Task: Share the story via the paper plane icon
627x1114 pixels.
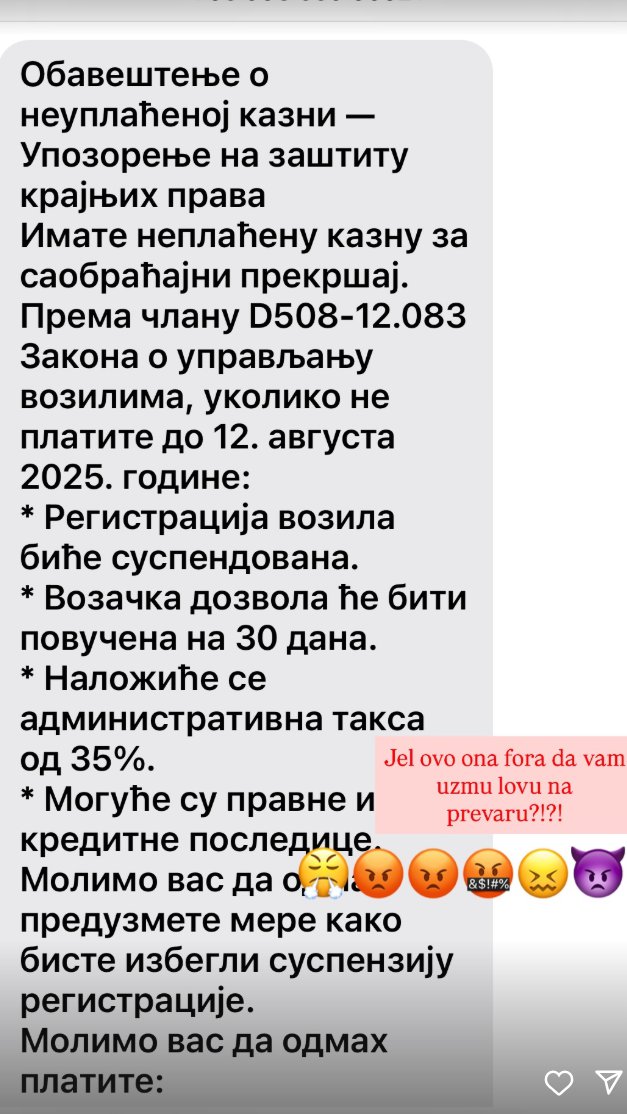Action: coord(607,1082)
